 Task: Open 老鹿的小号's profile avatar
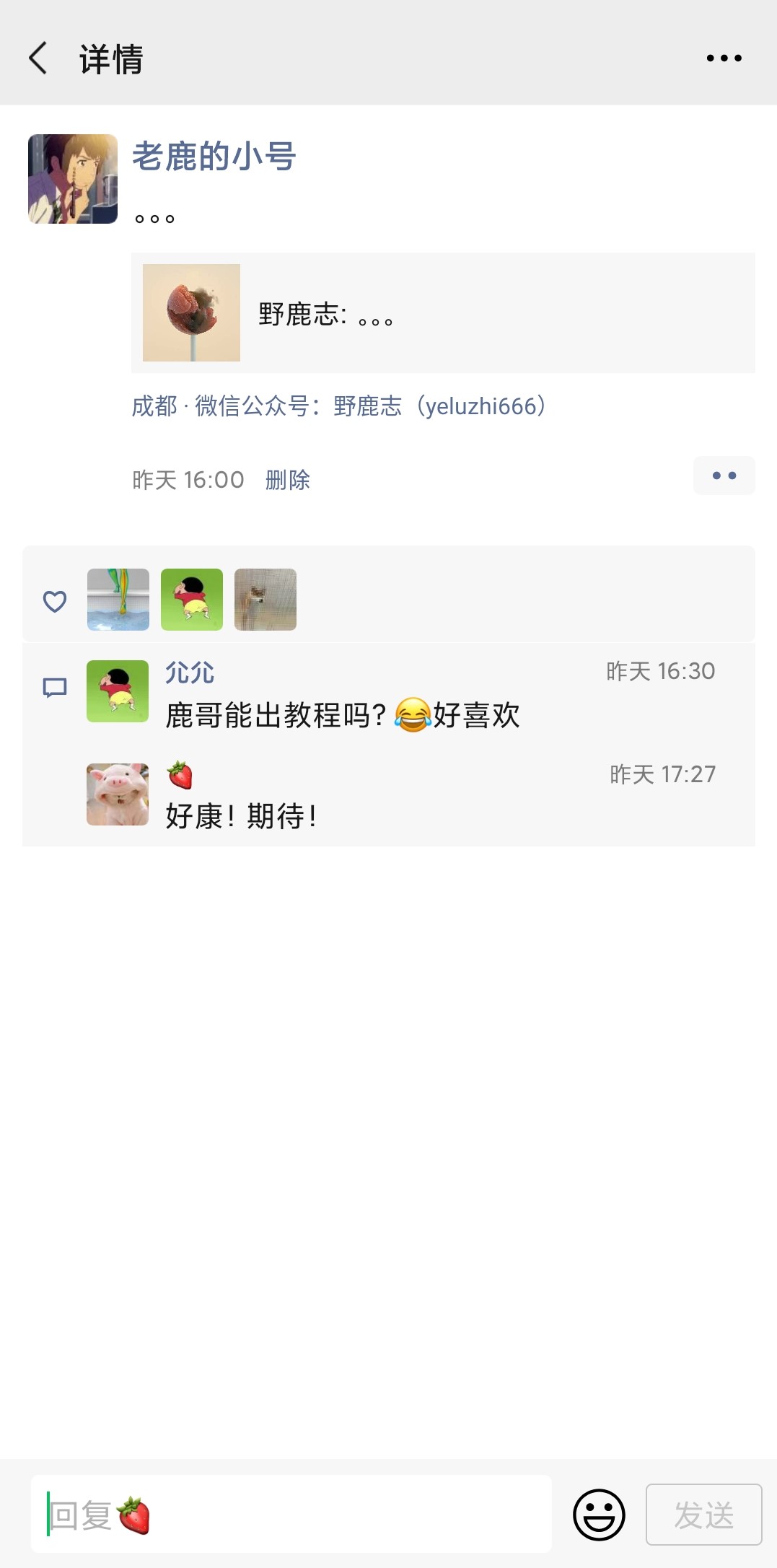tap(73, 179)
